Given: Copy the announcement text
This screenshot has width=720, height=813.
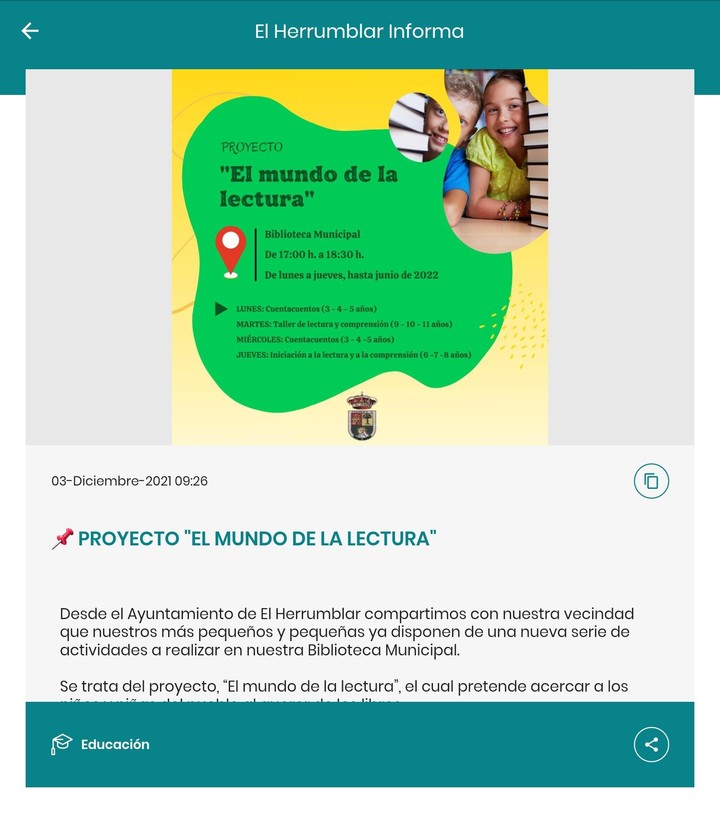Looking at the screenshot, I should pyautogui.click(x=651, y=481).
